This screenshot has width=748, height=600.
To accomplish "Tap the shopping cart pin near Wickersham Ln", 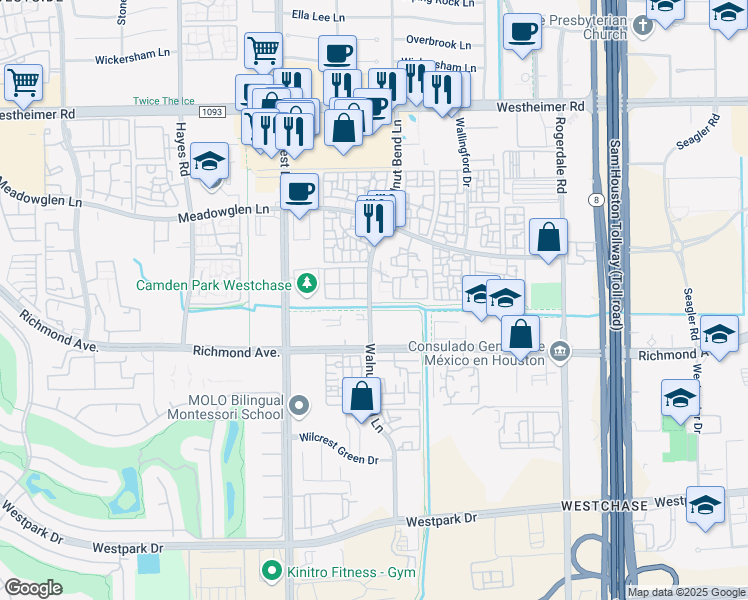I will point(263,49).
